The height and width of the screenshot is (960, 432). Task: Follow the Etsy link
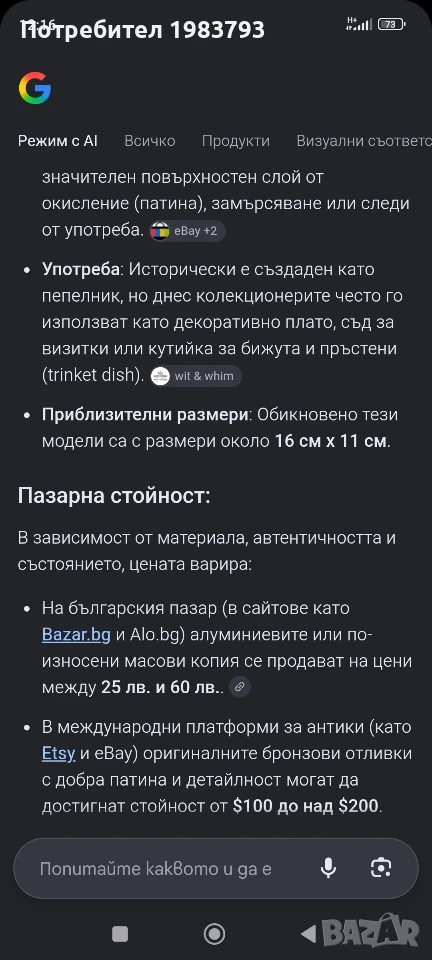[59, 754]
